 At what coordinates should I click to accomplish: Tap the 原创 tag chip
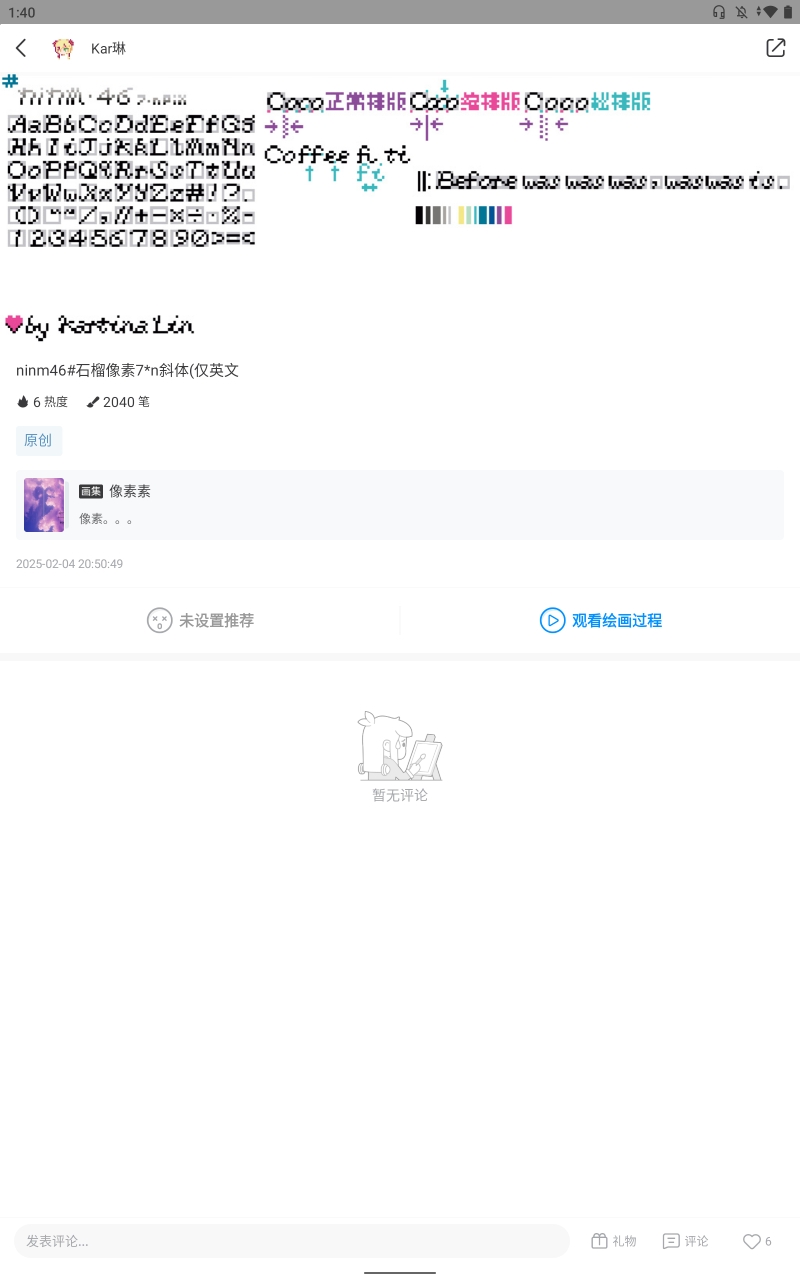tap(38, 441)
